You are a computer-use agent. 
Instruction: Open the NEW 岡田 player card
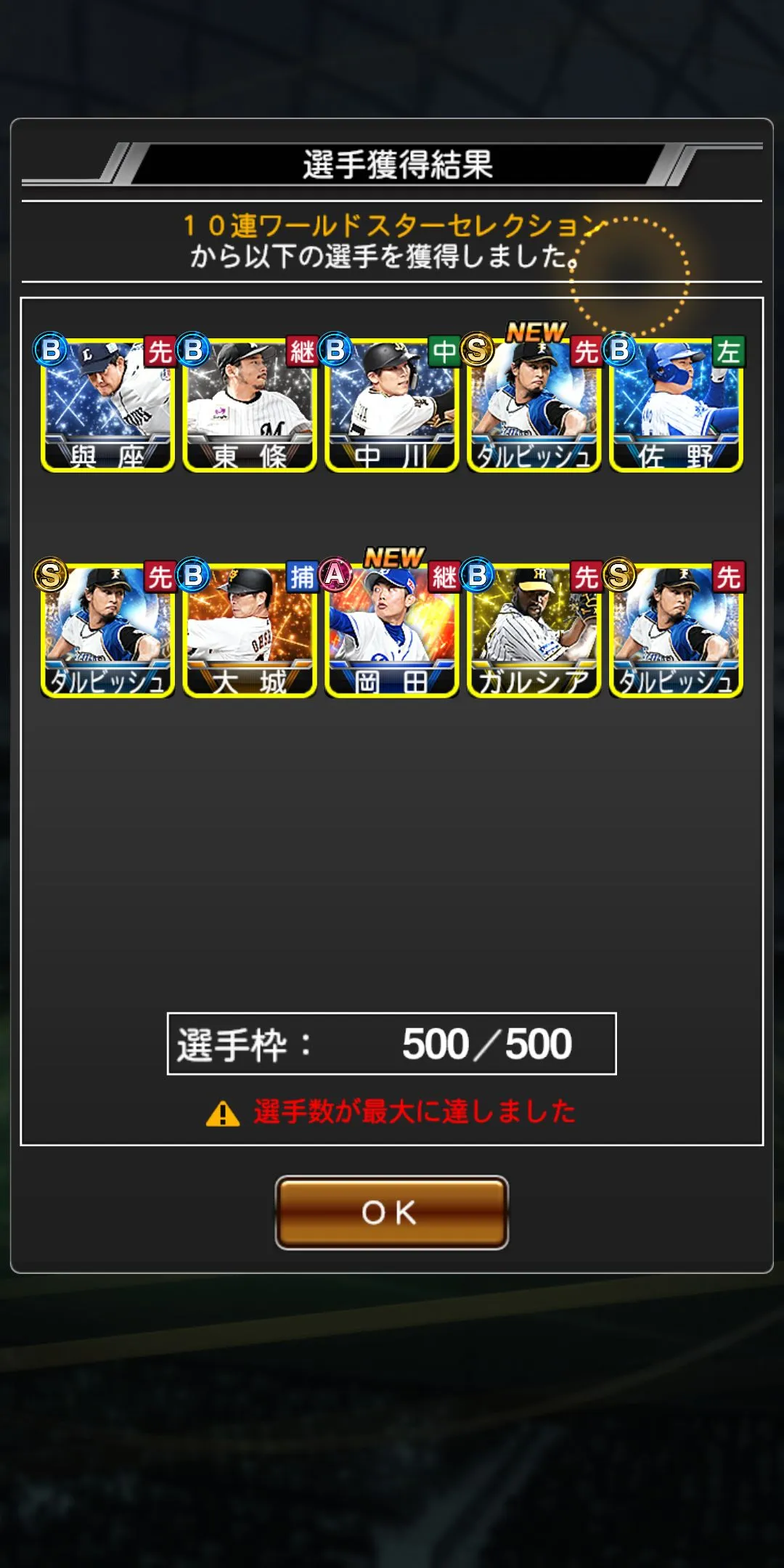pos(392,630)
